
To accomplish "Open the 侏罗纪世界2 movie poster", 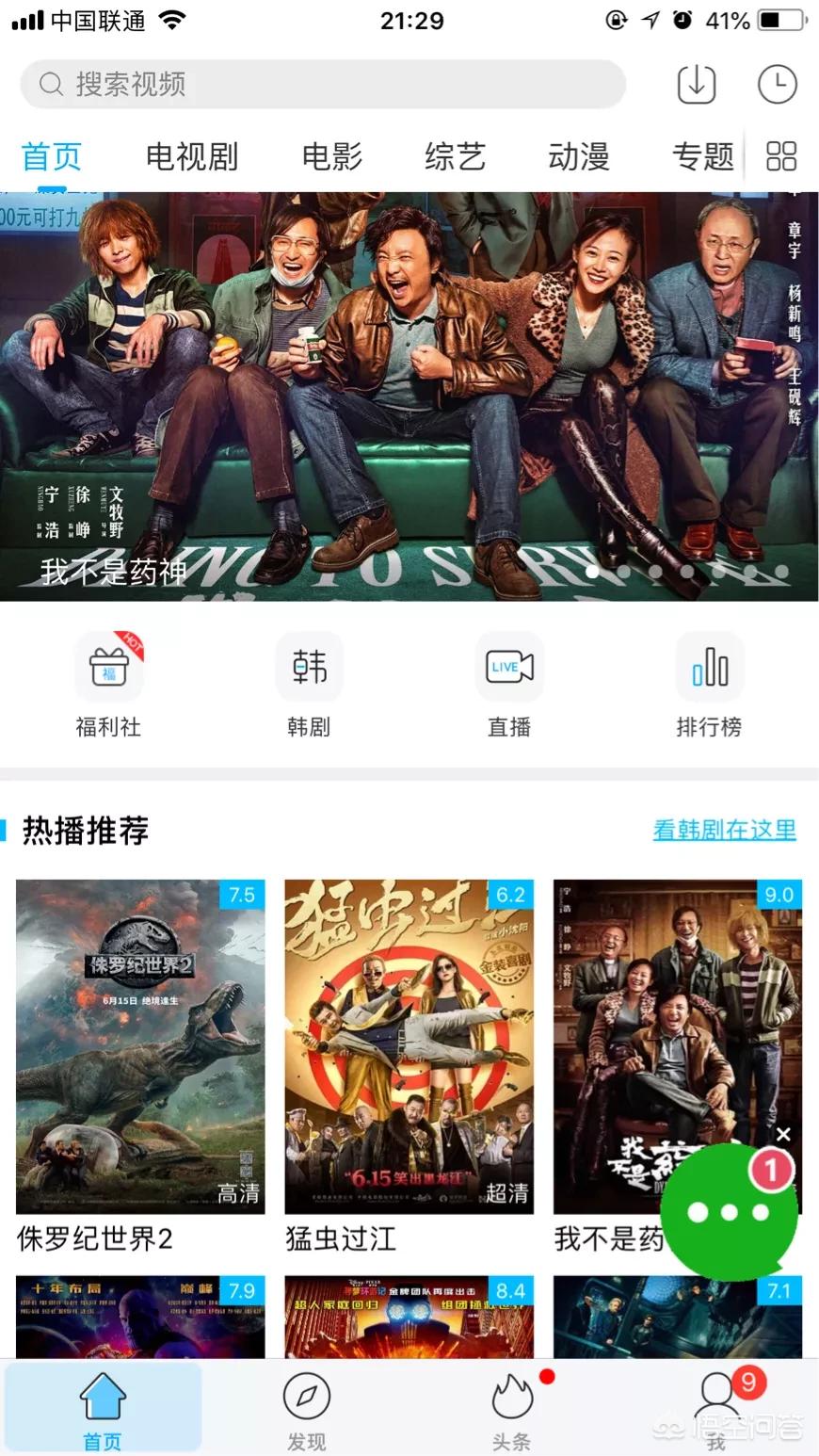I will (x=141, y=1045).
